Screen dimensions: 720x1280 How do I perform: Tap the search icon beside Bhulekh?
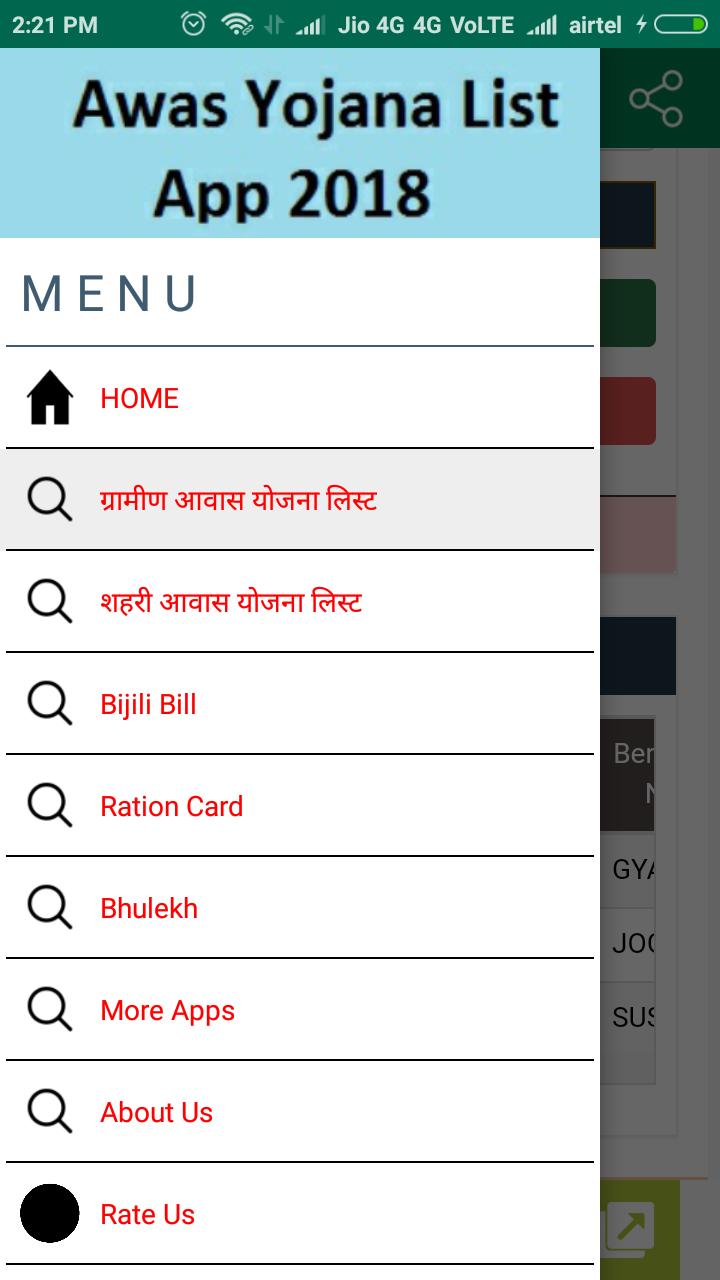48,908
